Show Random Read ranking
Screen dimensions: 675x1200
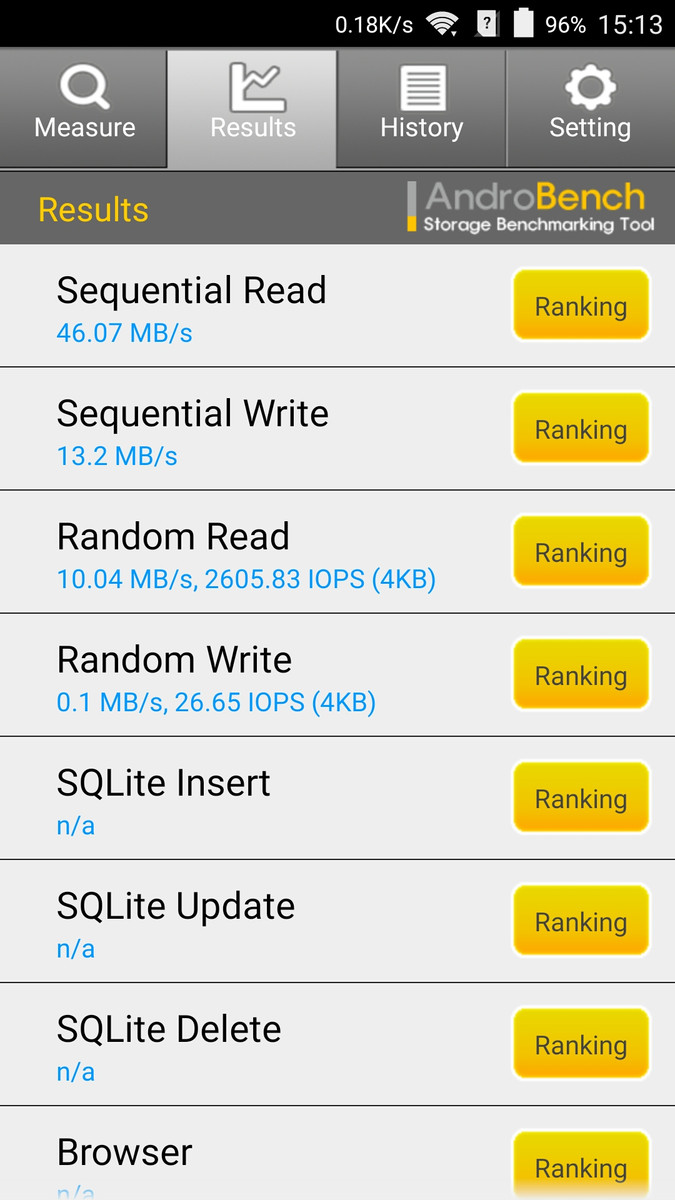[x=581, y=552]
